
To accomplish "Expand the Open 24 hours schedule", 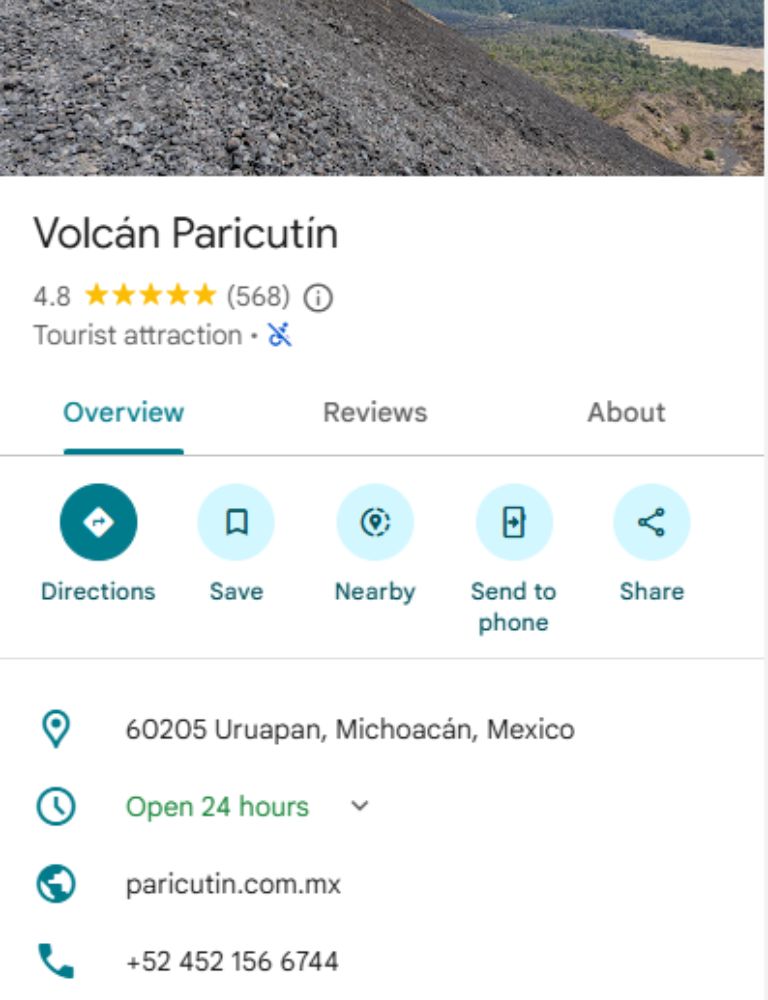I will point(360,806).
